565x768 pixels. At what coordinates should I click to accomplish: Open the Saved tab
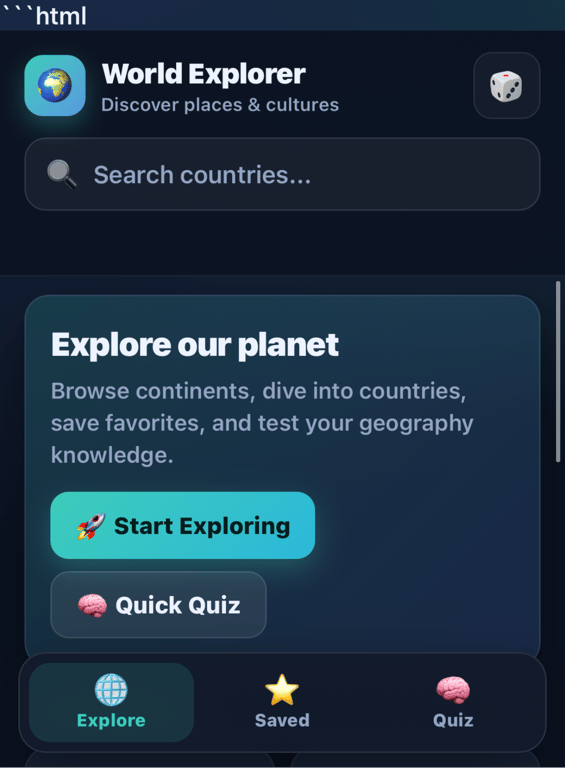coord(282,702)
